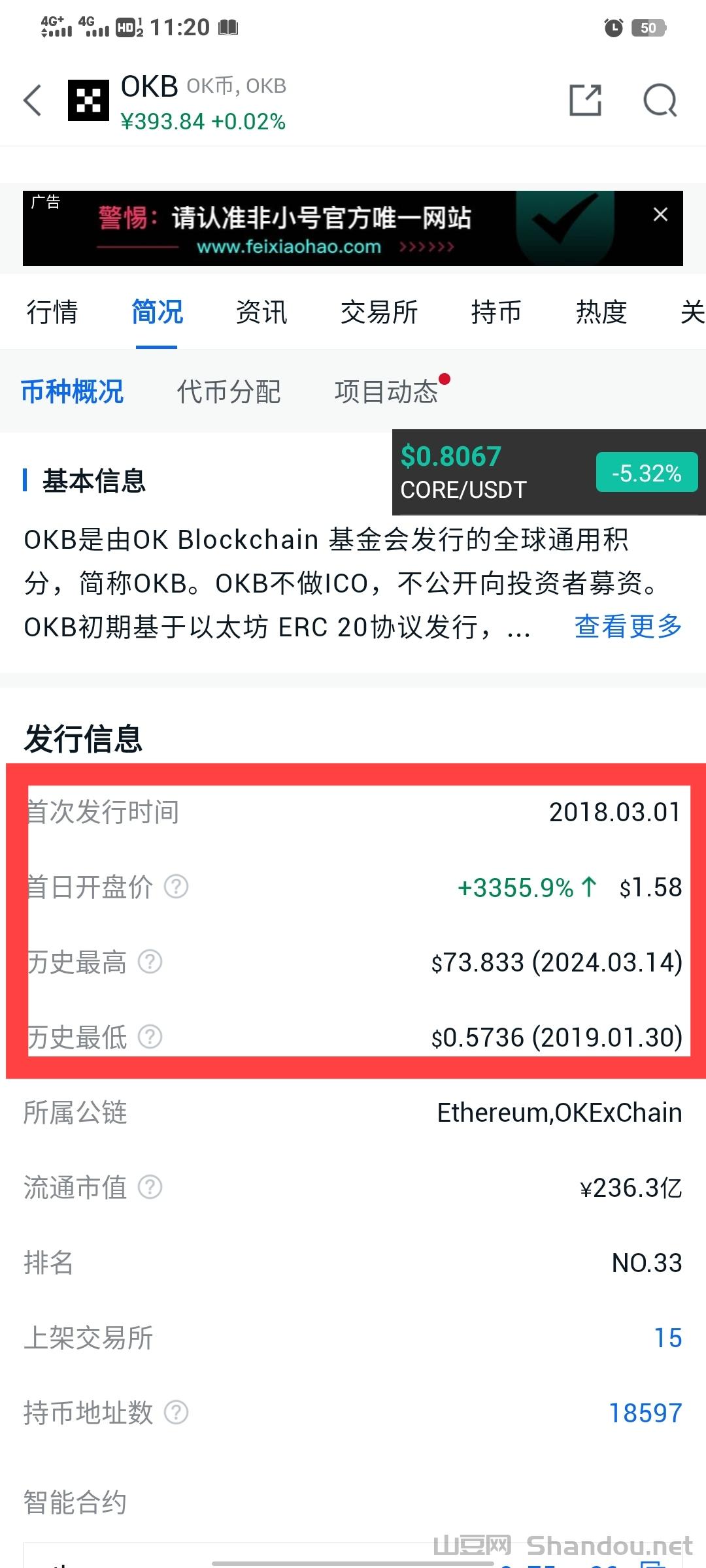This screenshot has height=1568, width=706.
Task: Share the OKB coin page
Action: click(585, 101)
